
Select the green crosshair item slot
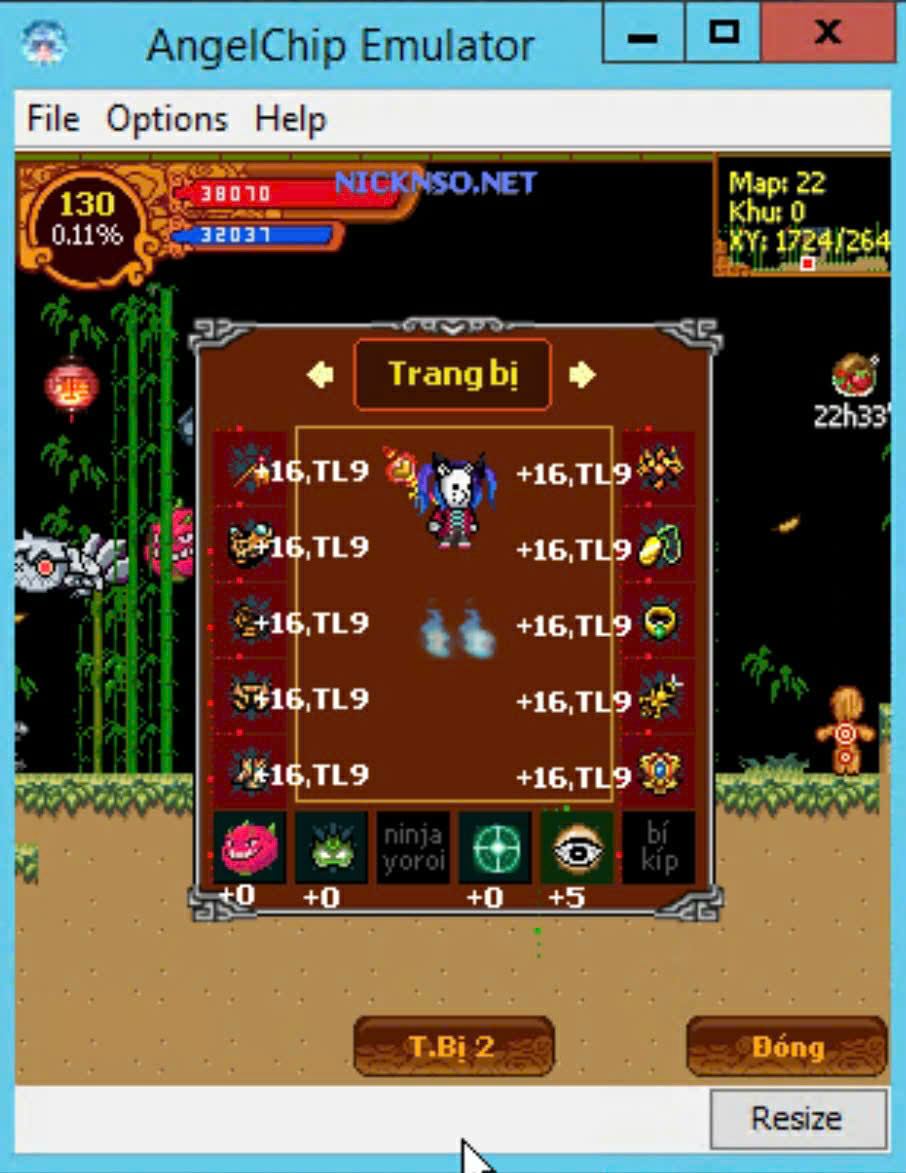[495, 847]
